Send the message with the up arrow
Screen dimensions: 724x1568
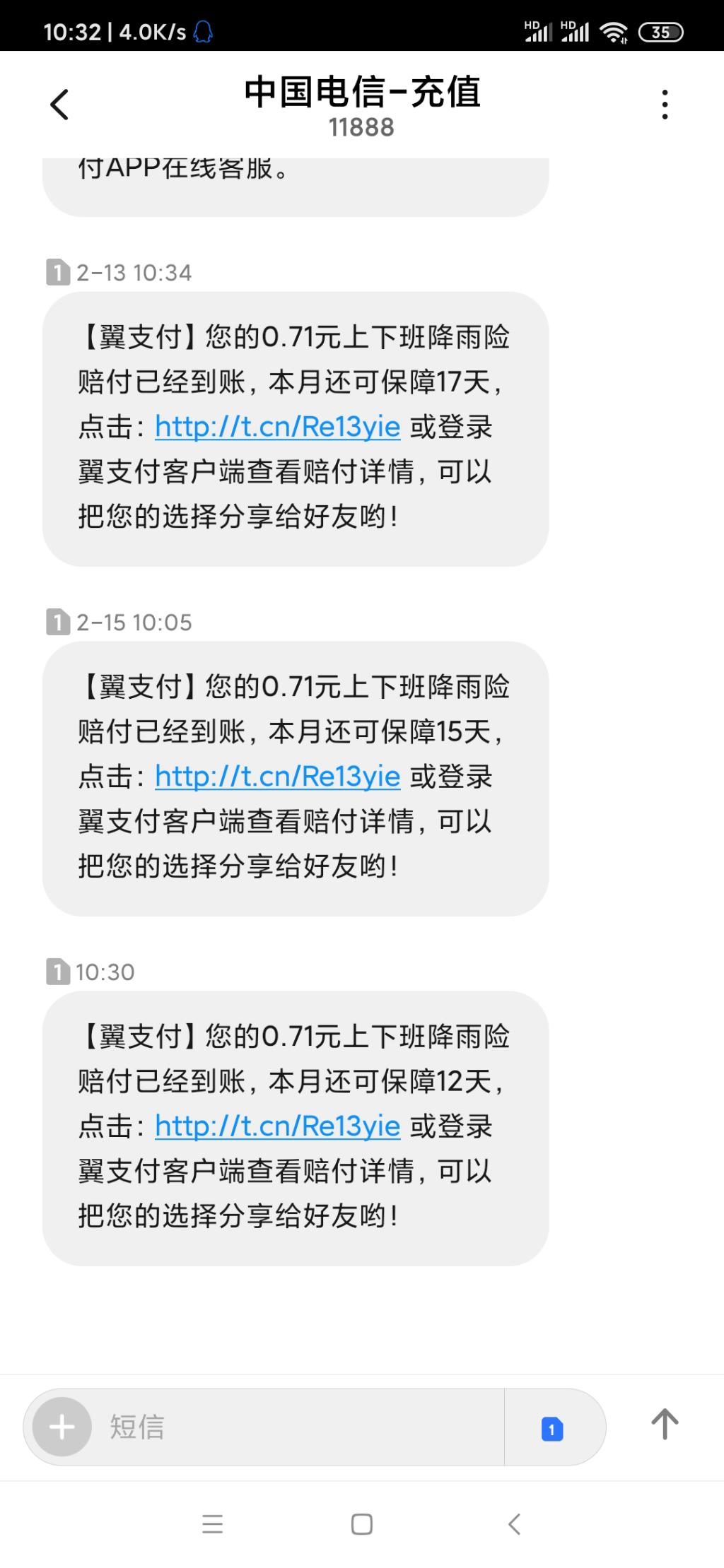click(x=665, y=1424)
